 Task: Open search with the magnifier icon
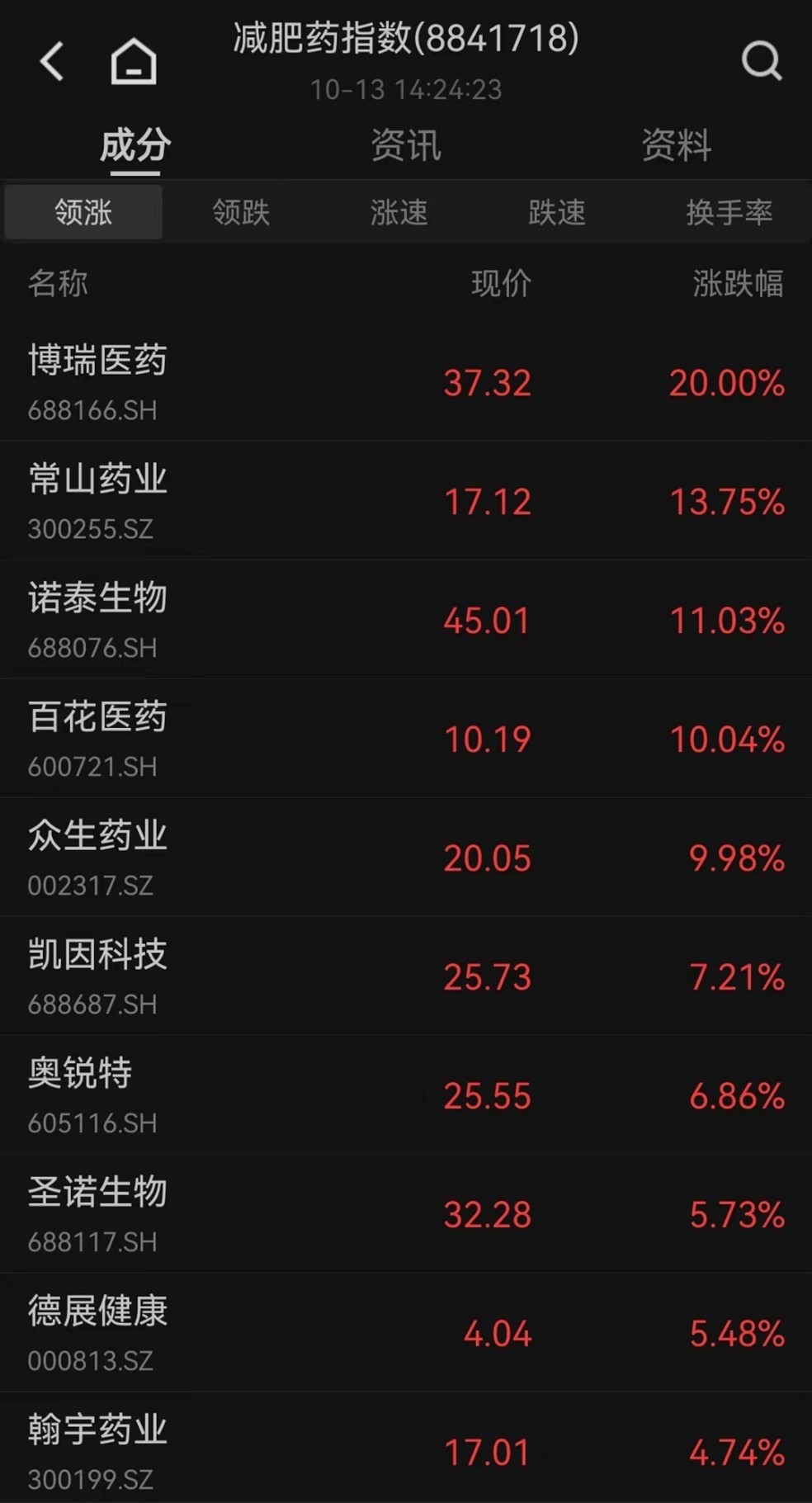760,60
